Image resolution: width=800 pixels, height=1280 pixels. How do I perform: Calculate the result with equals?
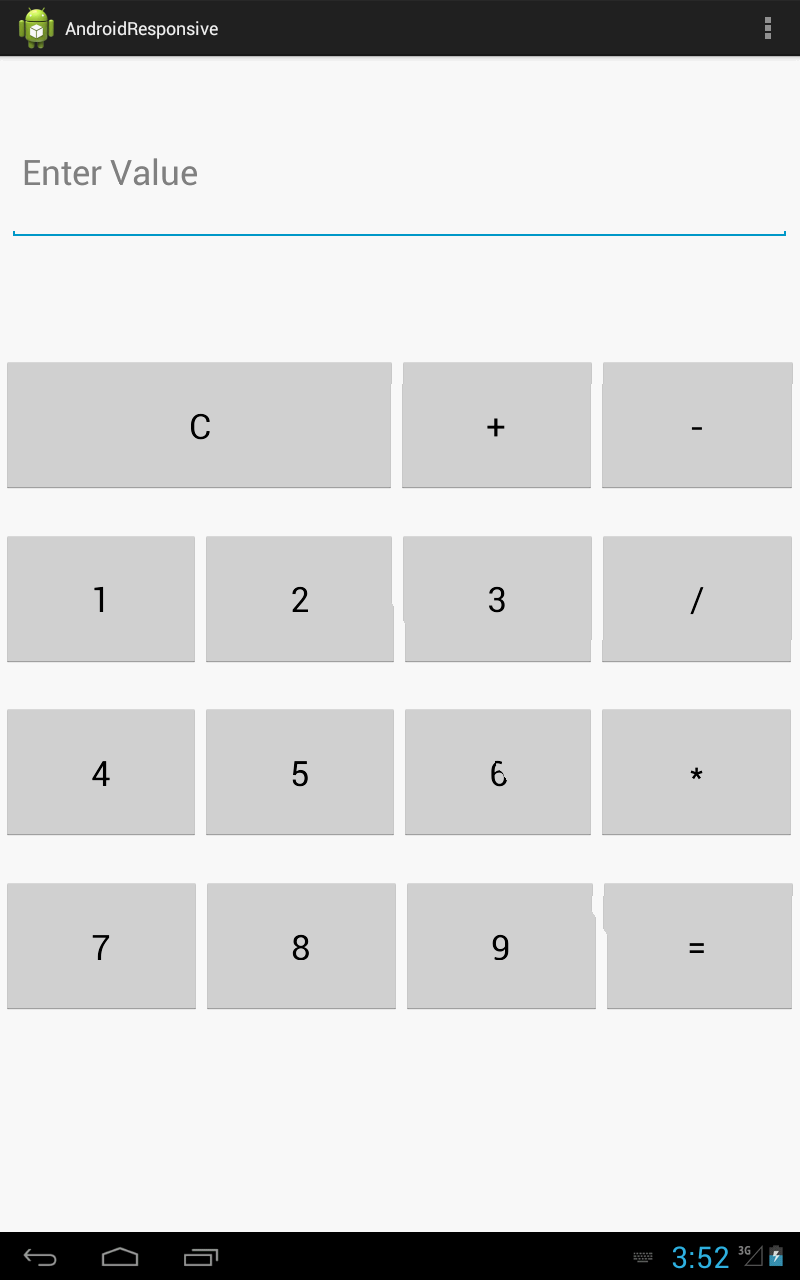[698, 946]
